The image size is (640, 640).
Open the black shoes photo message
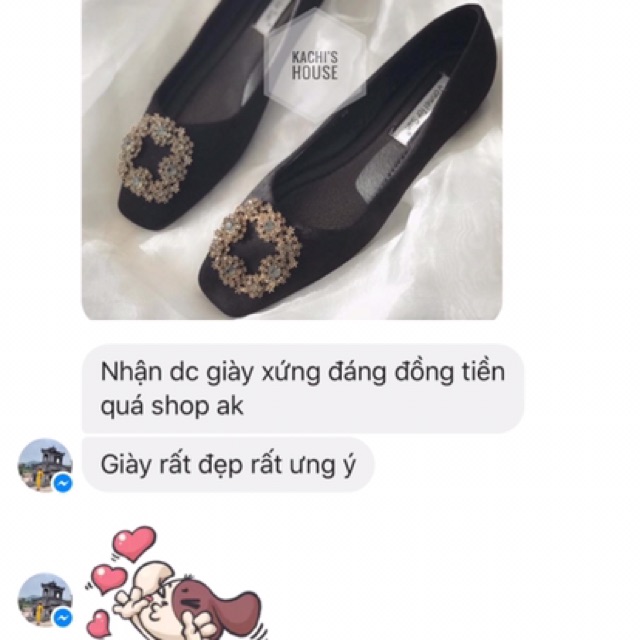[x=292, y=160]
